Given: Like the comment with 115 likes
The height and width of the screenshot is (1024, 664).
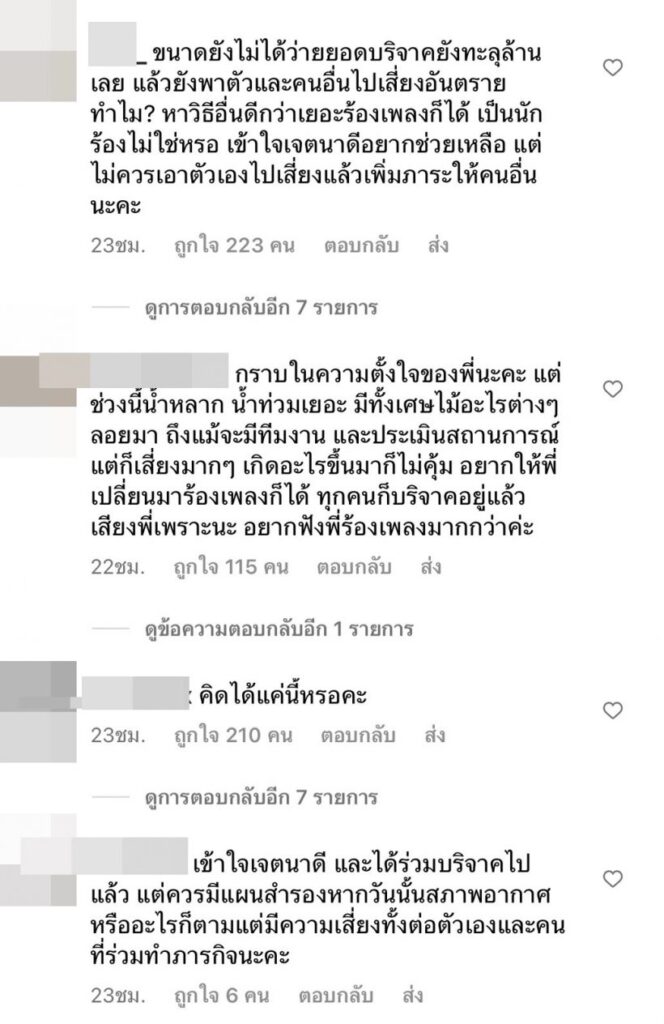Looking at the screenshot, I should click(614, 388).
